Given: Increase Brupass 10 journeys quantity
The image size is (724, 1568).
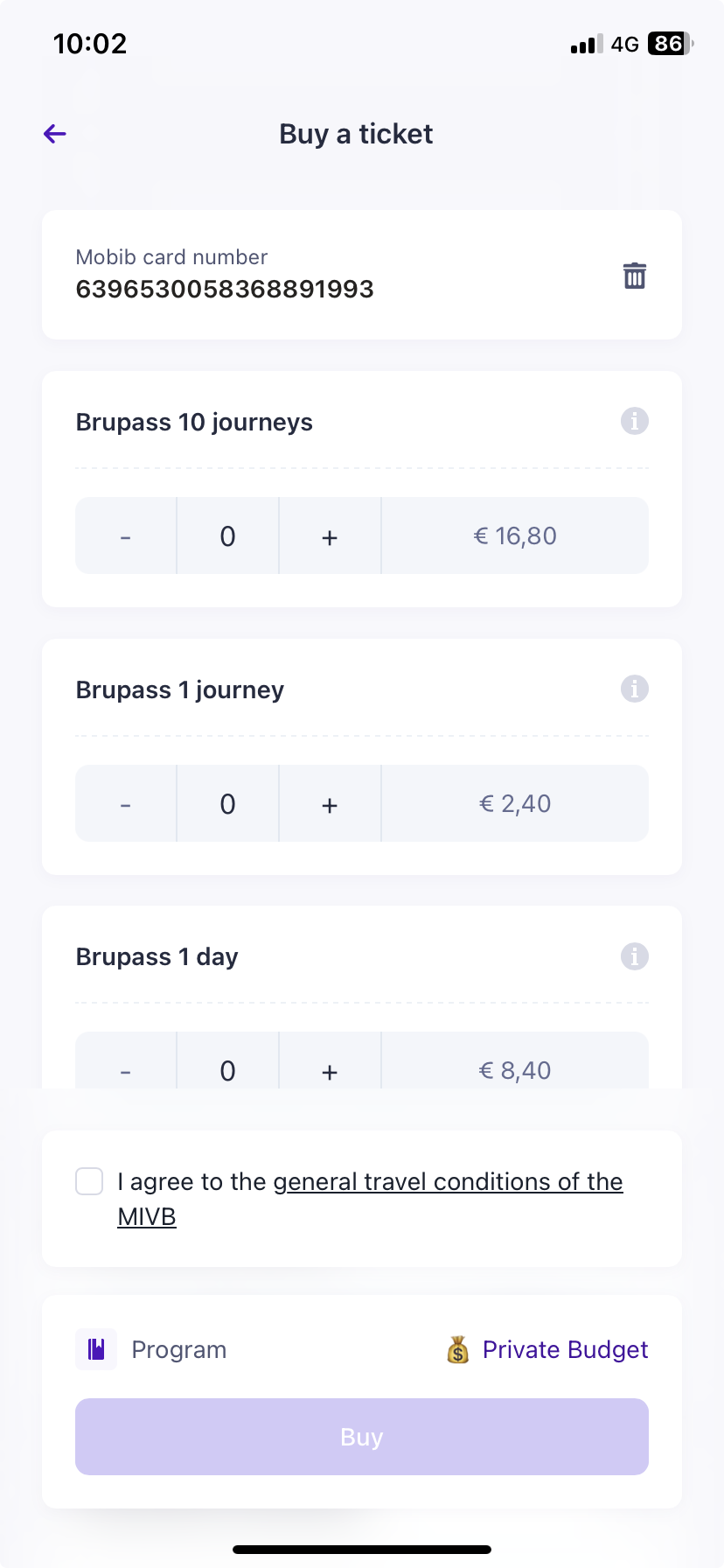Looking at the screenshot, I should 330,535.
